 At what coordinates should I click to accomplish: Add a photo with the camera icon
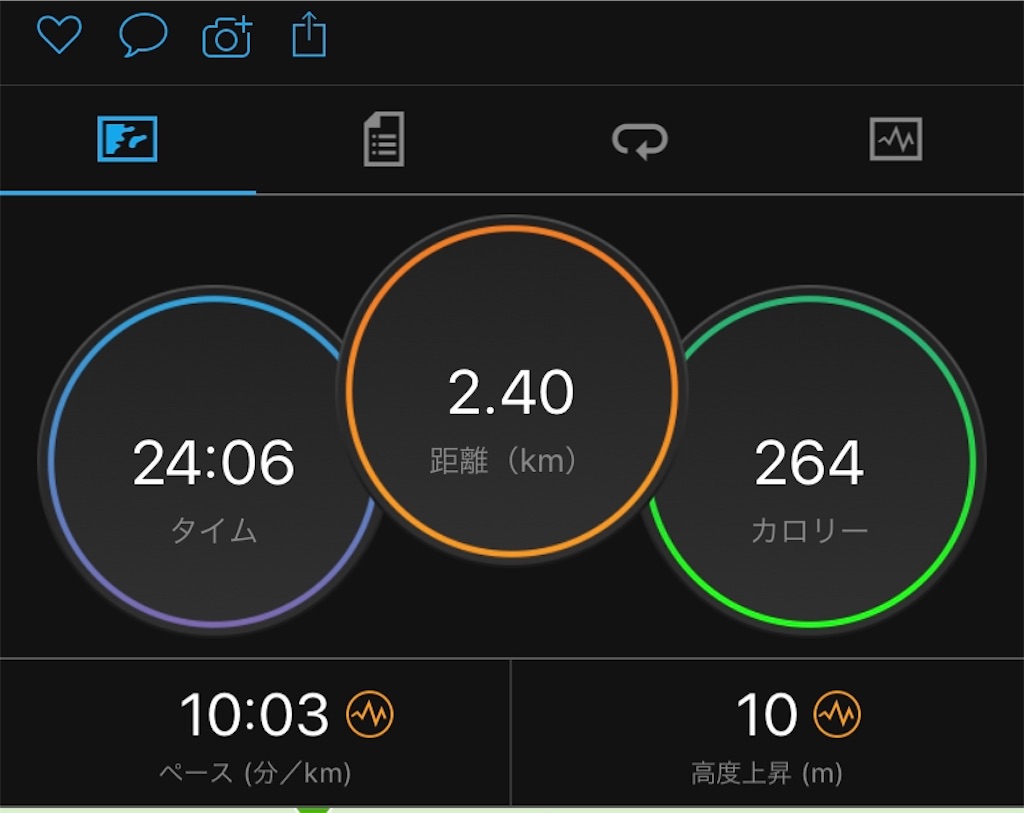pyautogui.click(x=226, y=38)
